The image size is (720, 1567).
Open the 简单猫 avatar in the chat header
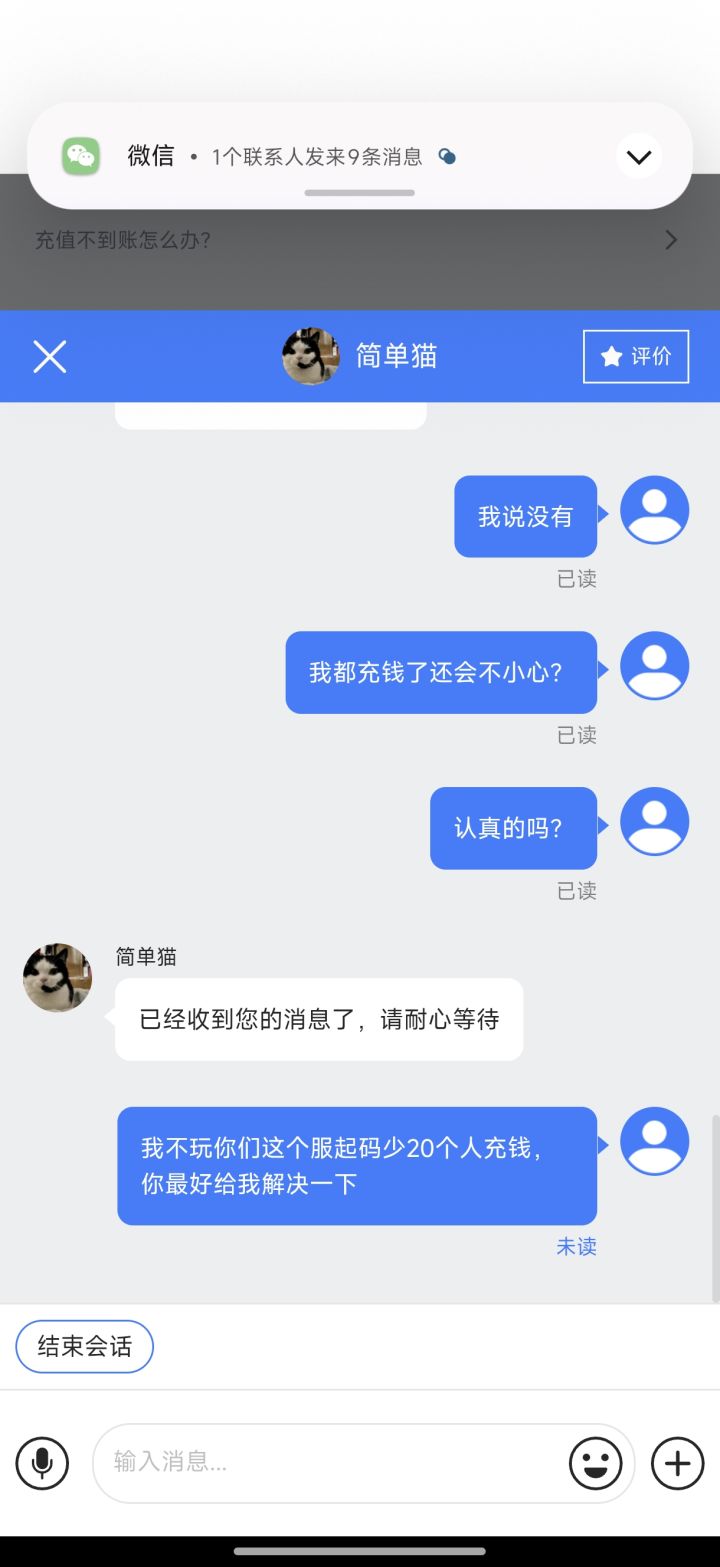pyautogui.click(x=310, y=356)
